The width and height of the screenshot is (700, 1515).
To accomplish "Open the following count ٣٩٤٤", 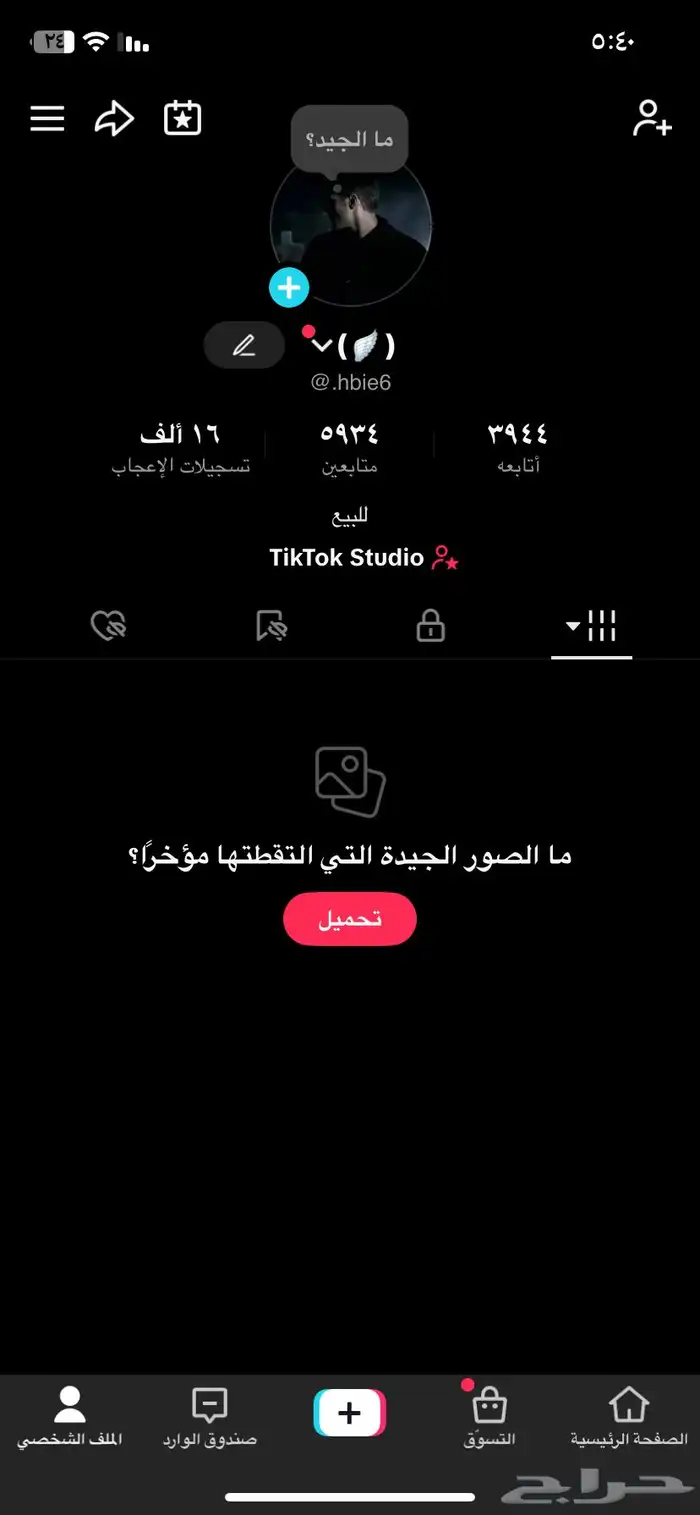I will [517, 446].
